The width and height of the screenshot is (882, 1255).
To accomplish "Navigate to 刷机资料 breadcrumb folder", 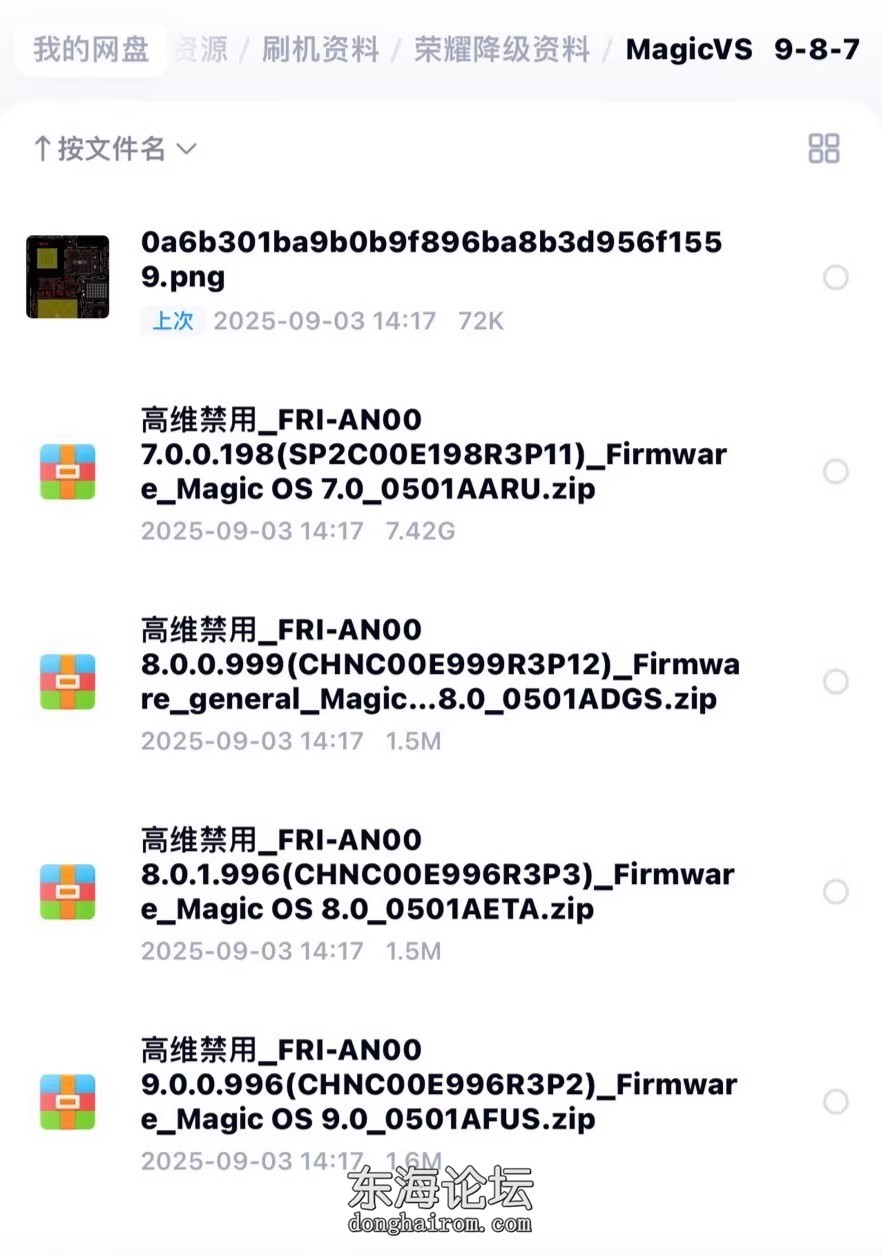I will tap(320, 49).
